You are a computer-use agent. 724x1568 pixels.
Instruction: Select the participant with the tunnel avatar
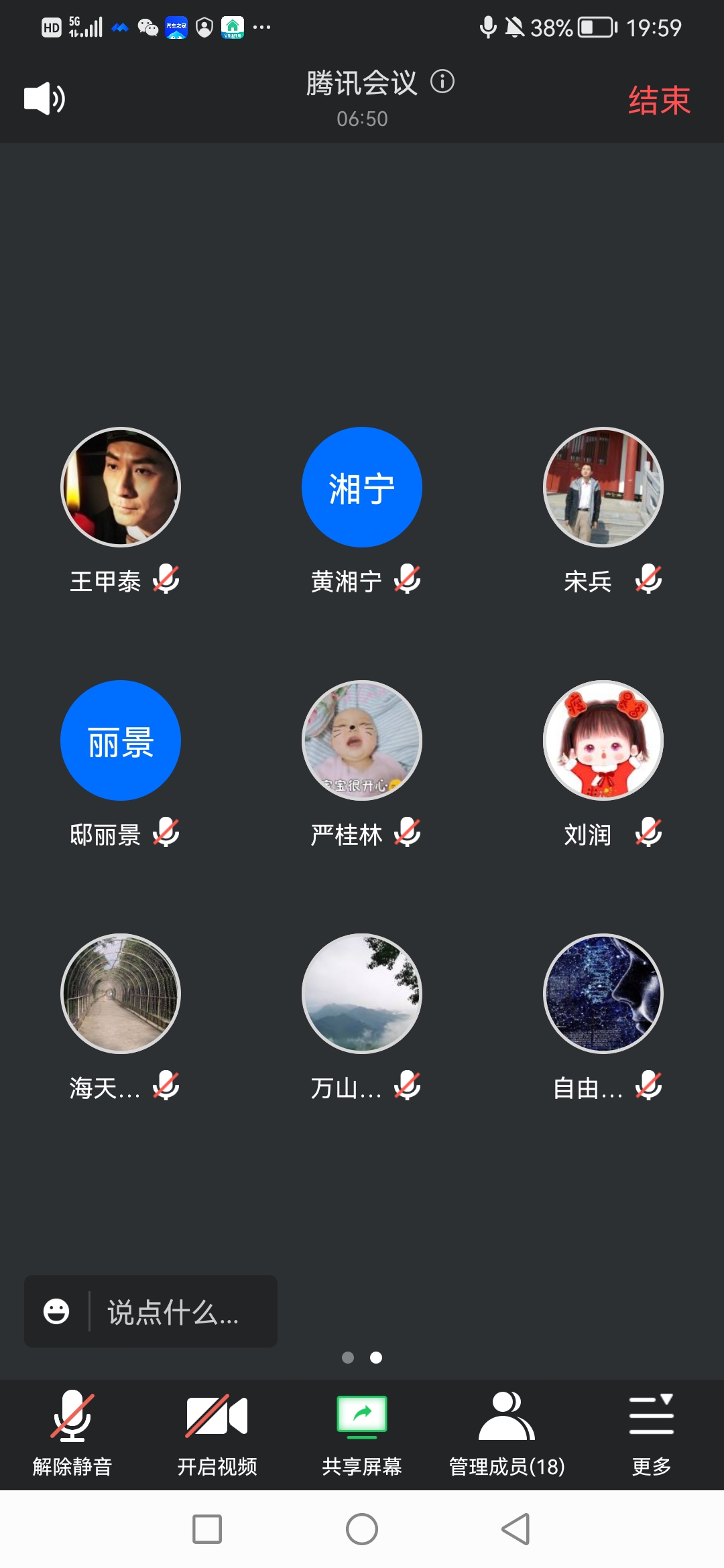(x=121, y=994)
